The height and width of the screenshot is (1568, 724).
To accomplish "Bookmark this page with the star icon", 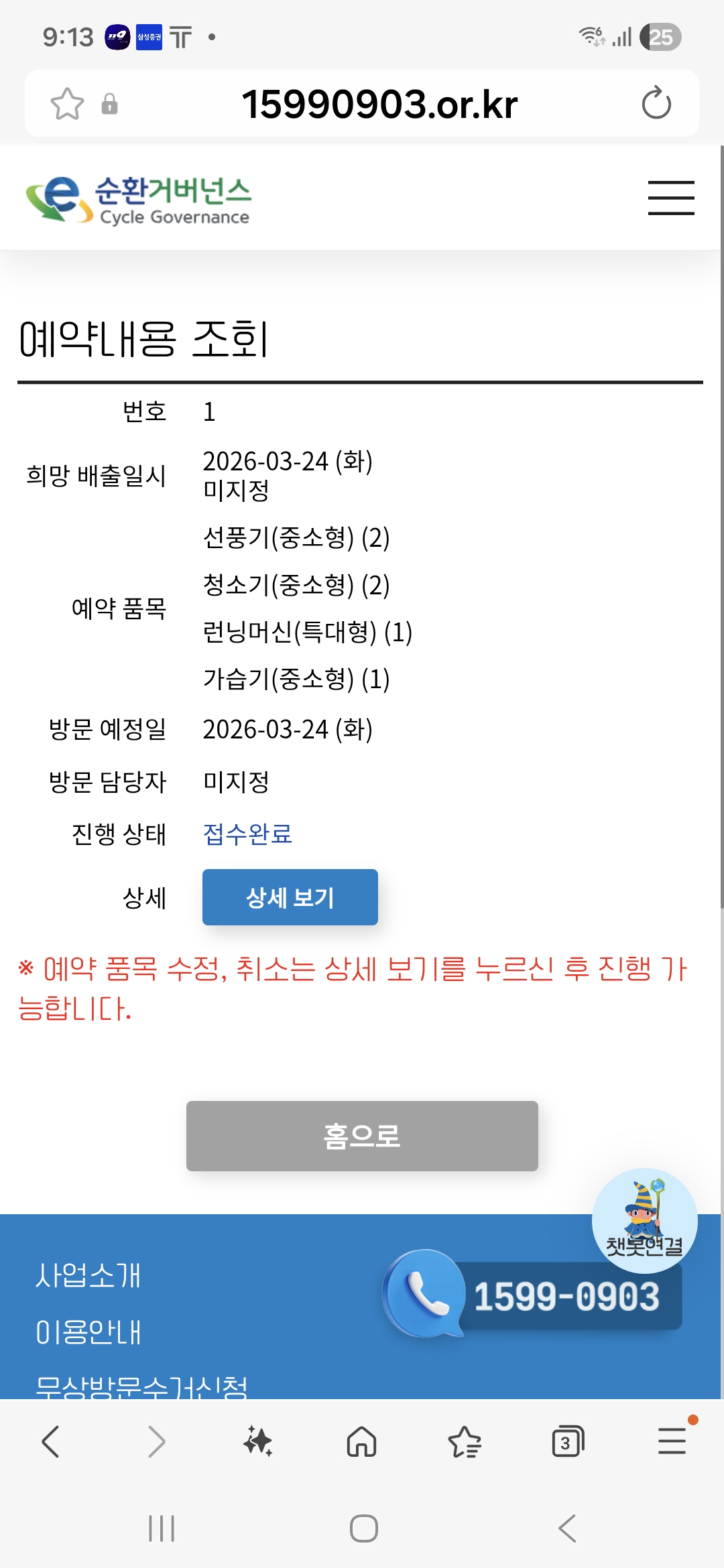I will point(67,104).
